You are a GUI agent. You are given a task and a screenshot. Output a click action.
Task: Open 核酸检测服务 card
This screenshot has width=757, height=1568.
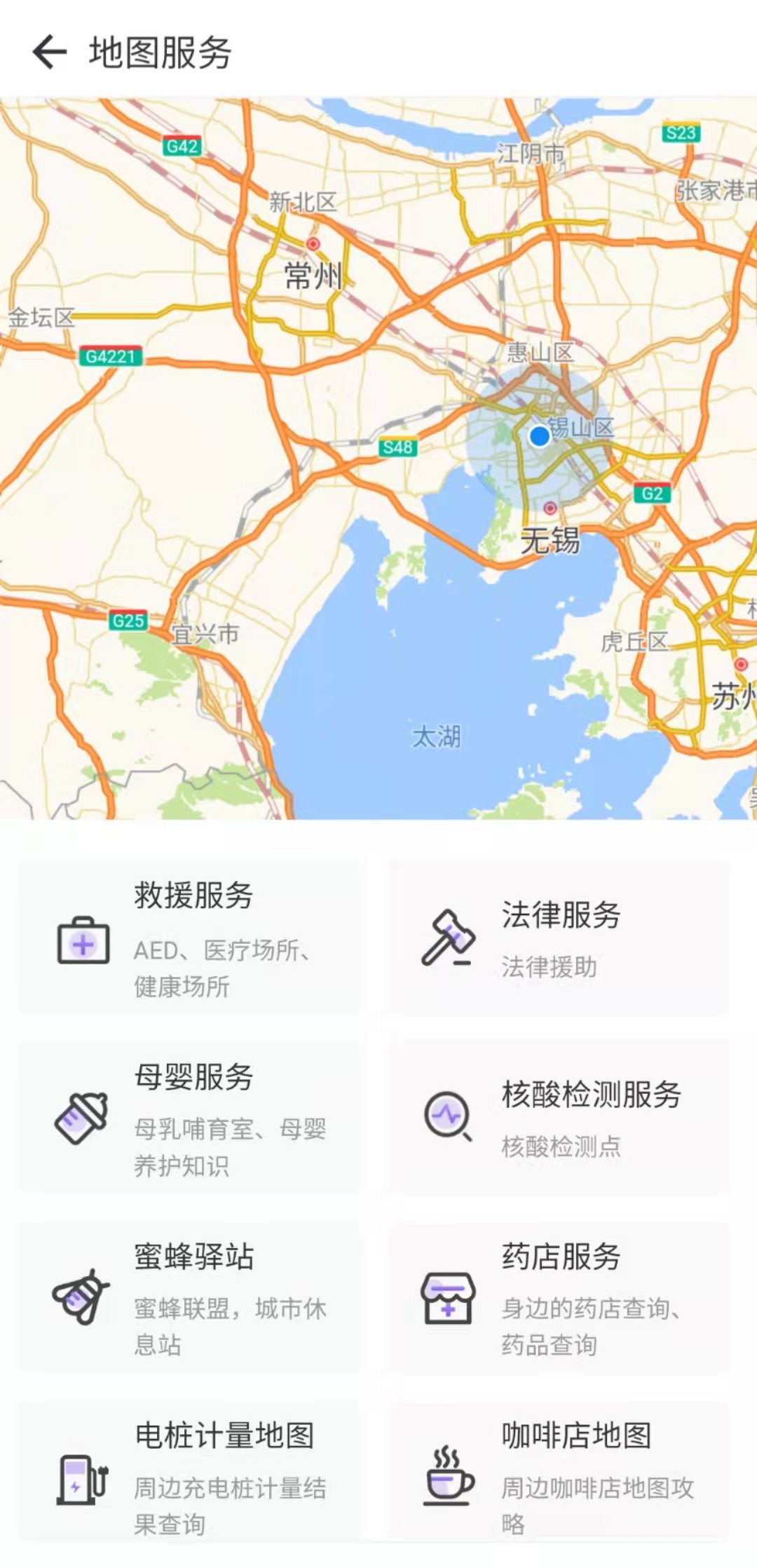[559, 1118]
